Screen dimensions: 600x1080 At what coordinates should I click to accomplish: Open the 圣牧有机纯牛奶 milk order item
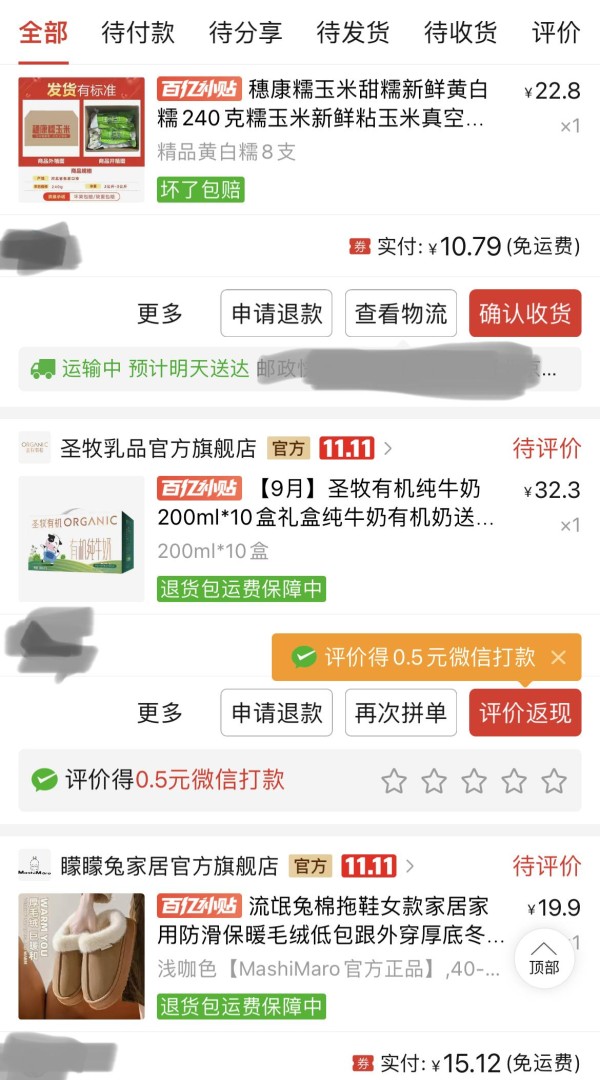click(x=300, y=539)
